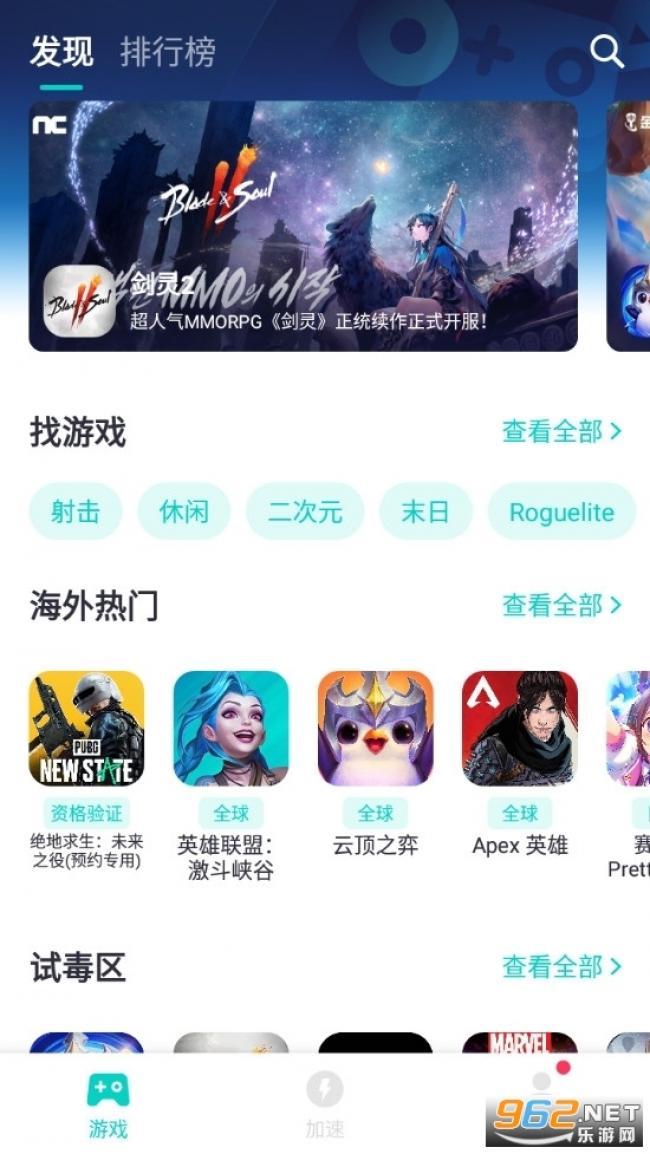Image resolution: width=650 pixels, height=1154 pixels.
Task: Select the 休闲 chip
Action: [184, 512]
